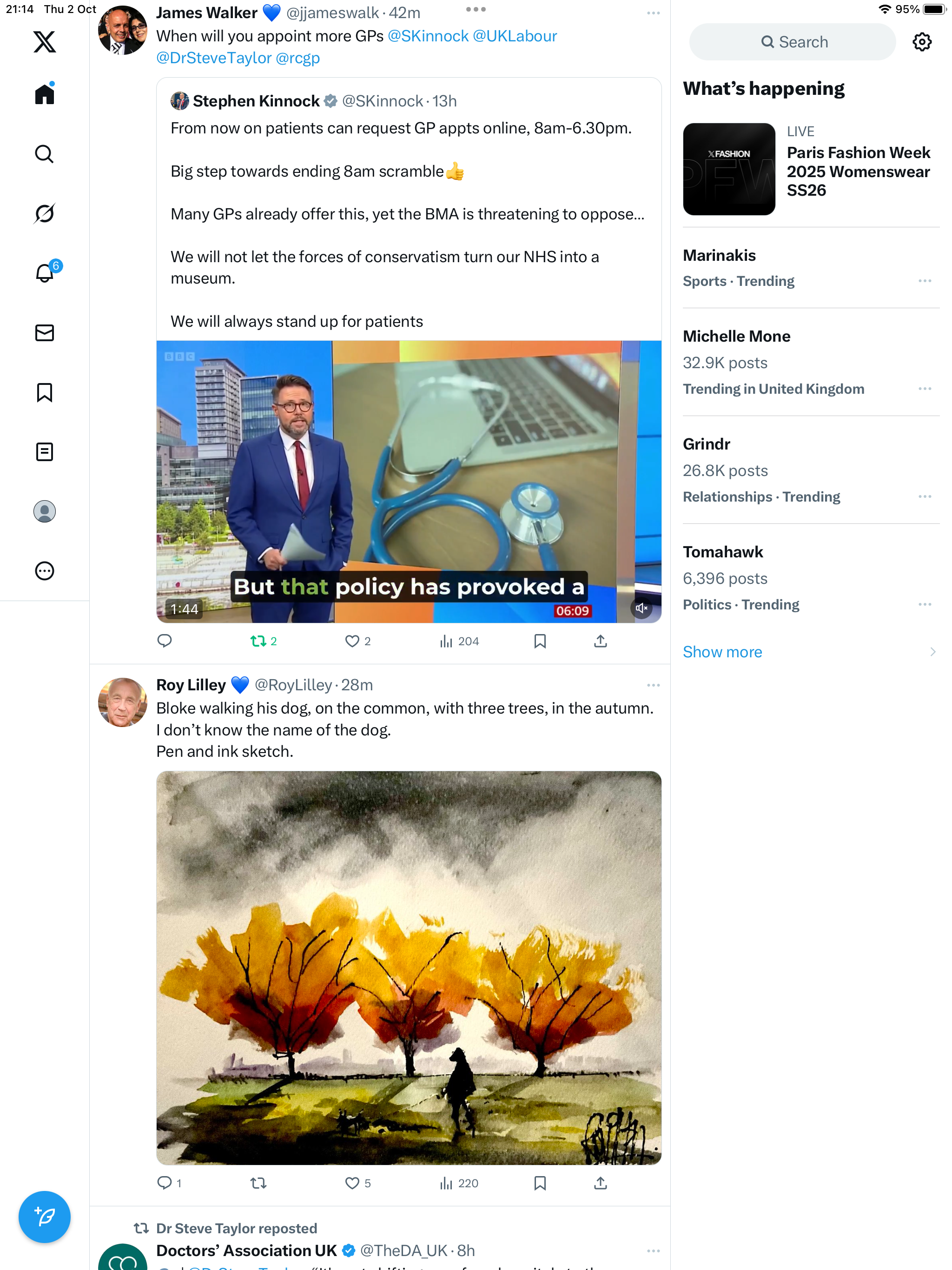
Task: Like Roy Lilley's sketch post
Action: point(352,1183)
